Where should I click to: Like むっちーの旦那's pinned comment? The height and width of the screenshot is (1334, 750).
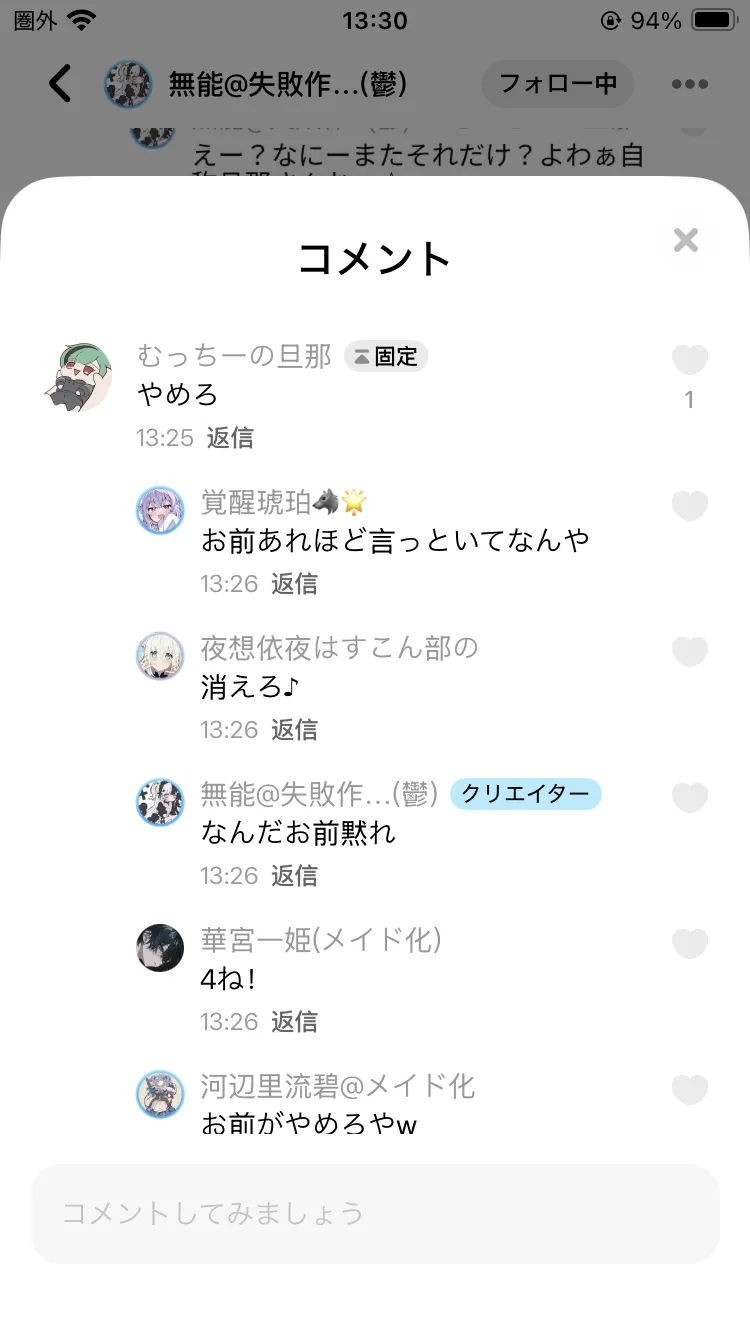point(689,360)
